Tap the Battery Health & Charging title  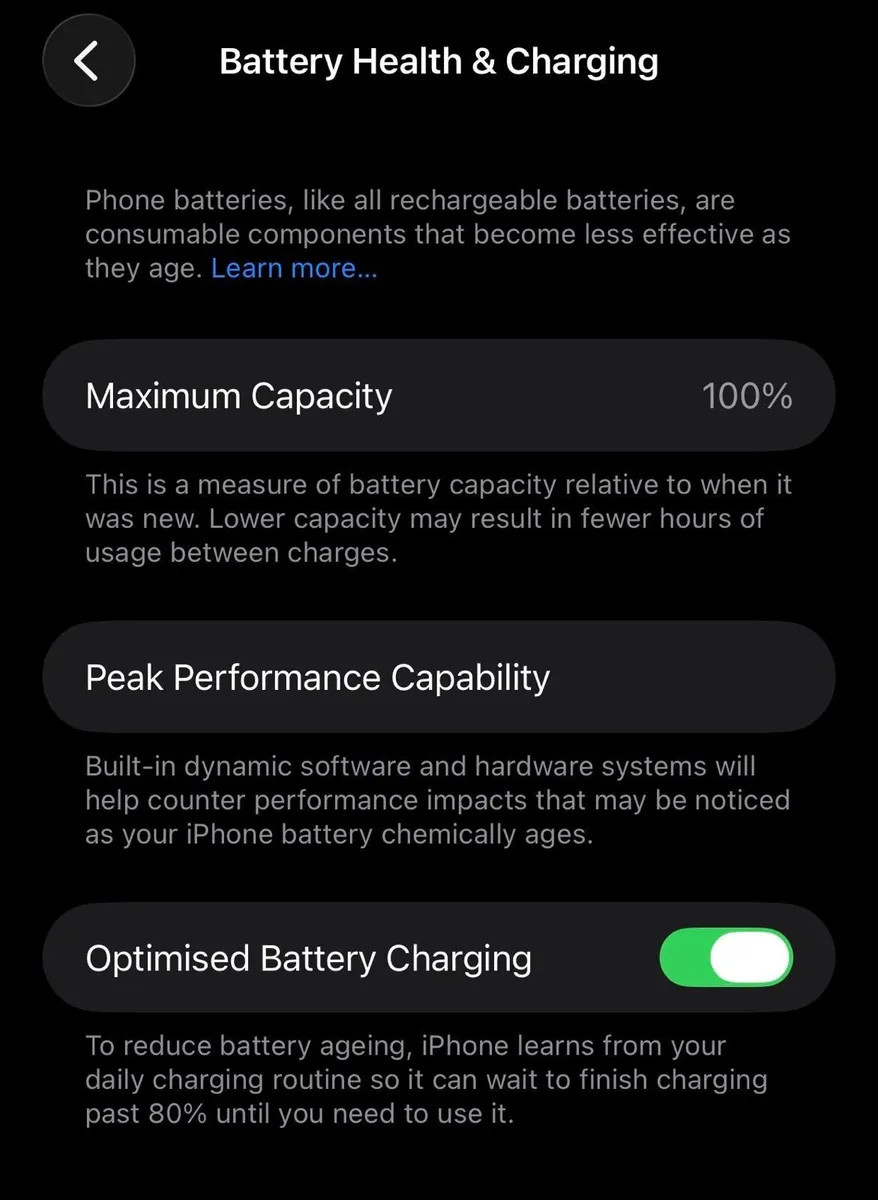pyautogui.click(x=438, y=60)
